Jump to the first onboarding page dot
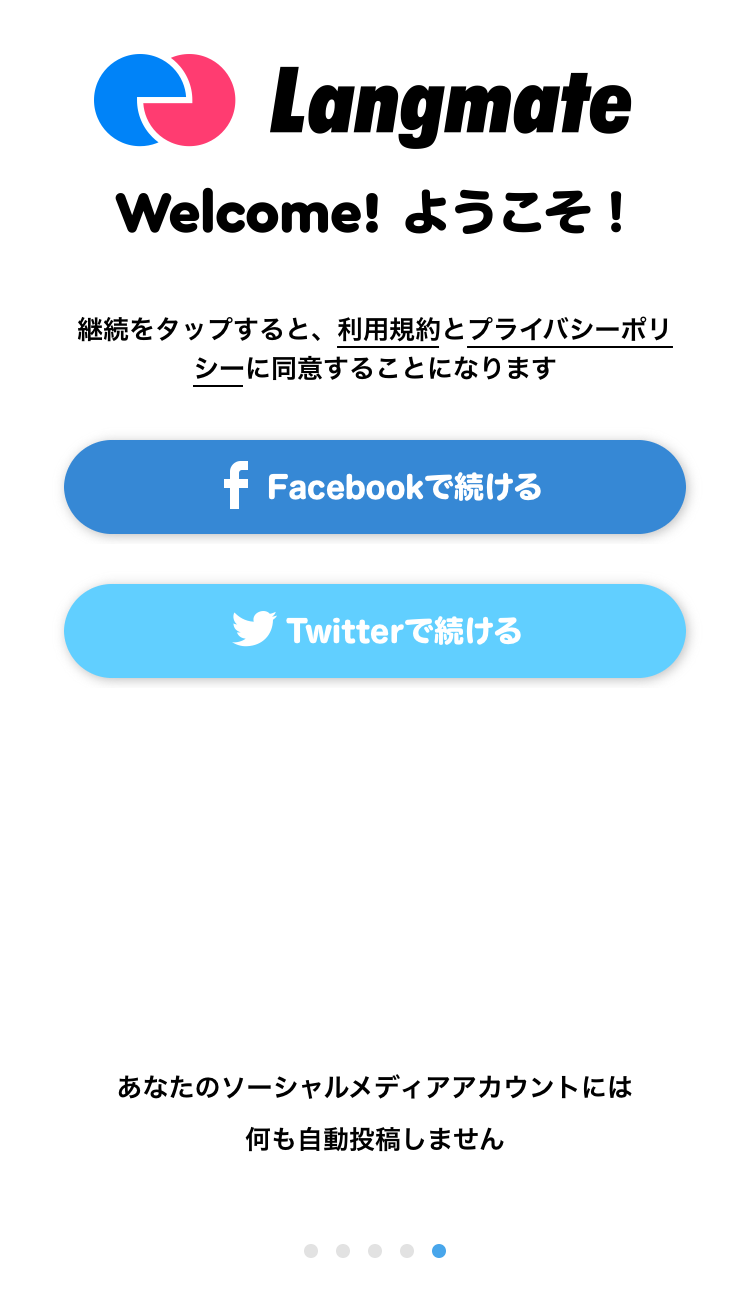The image size is (750, 1292). [311, 1251]
